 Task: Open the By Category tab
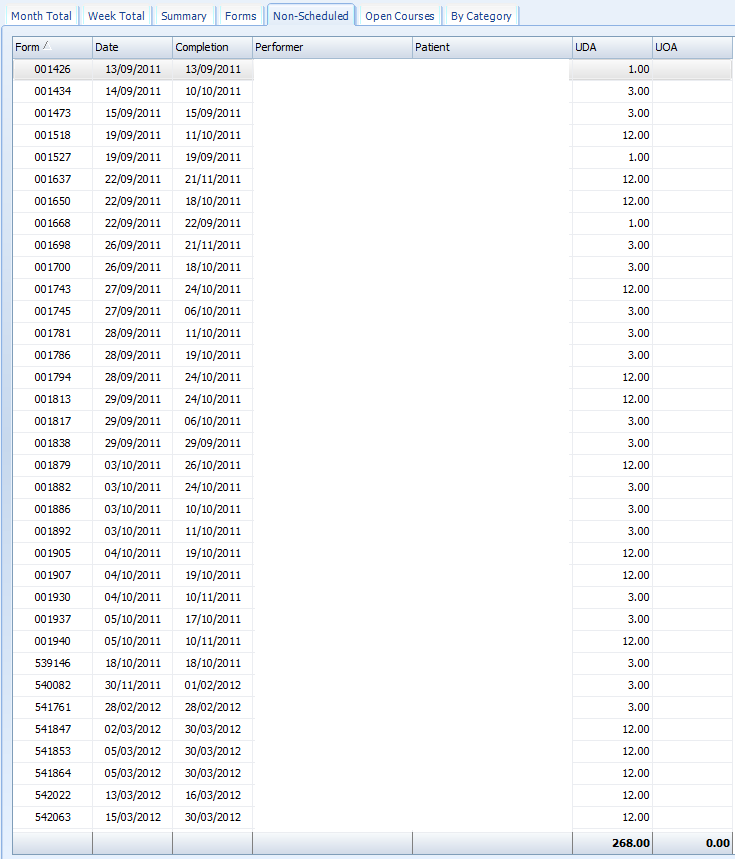point(480,16)
